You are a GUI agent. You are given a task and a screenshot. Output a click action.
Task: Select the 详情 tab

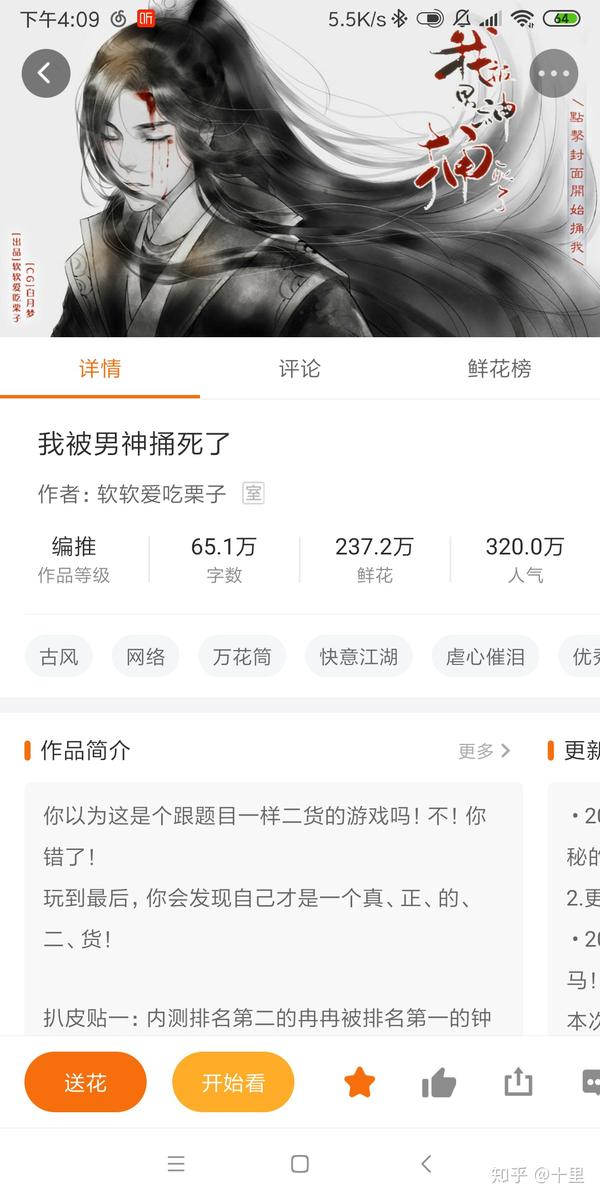pos(100,369)
